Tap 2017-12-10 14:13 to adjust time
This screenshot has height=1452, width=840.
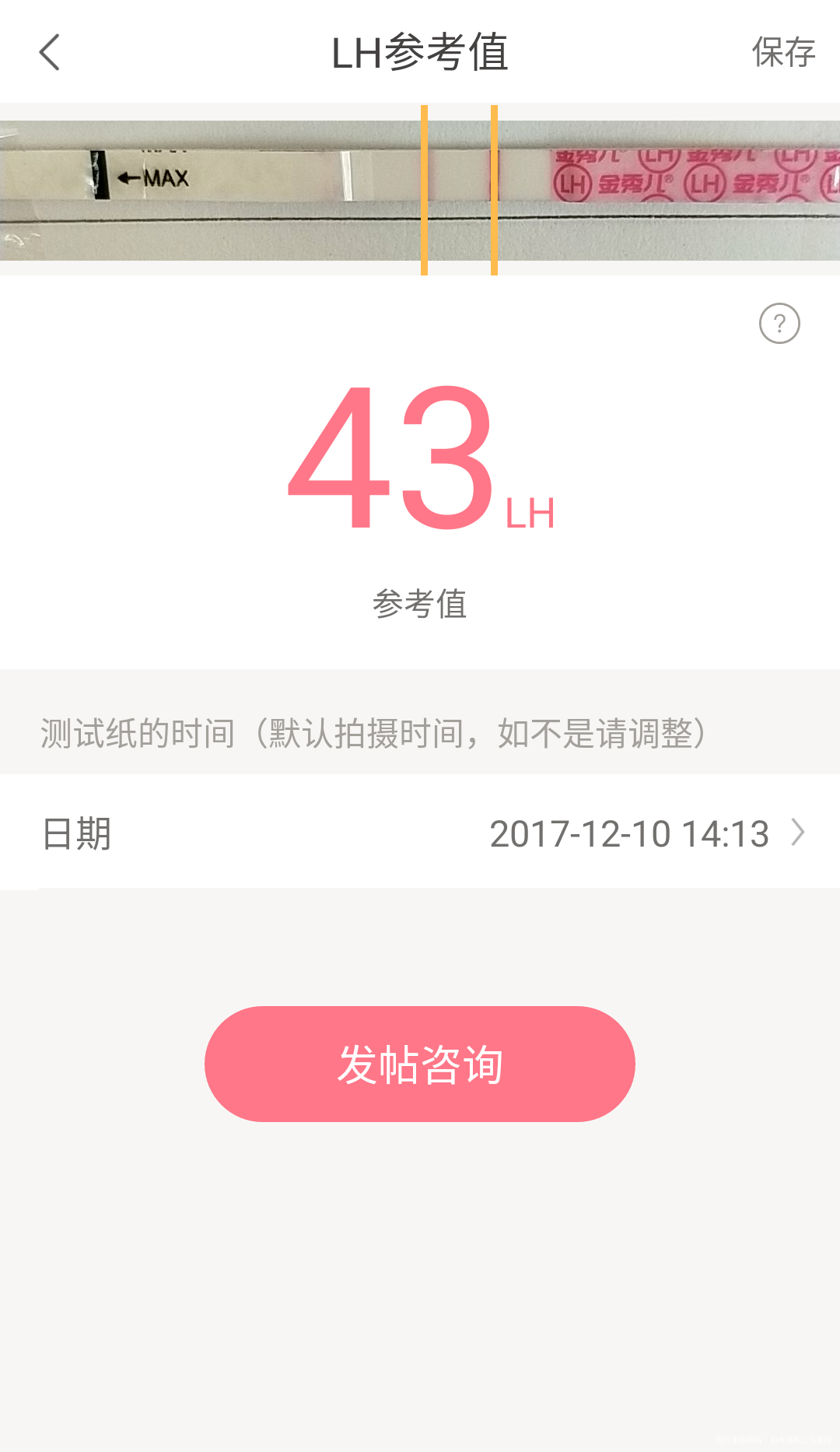point(630,833)
